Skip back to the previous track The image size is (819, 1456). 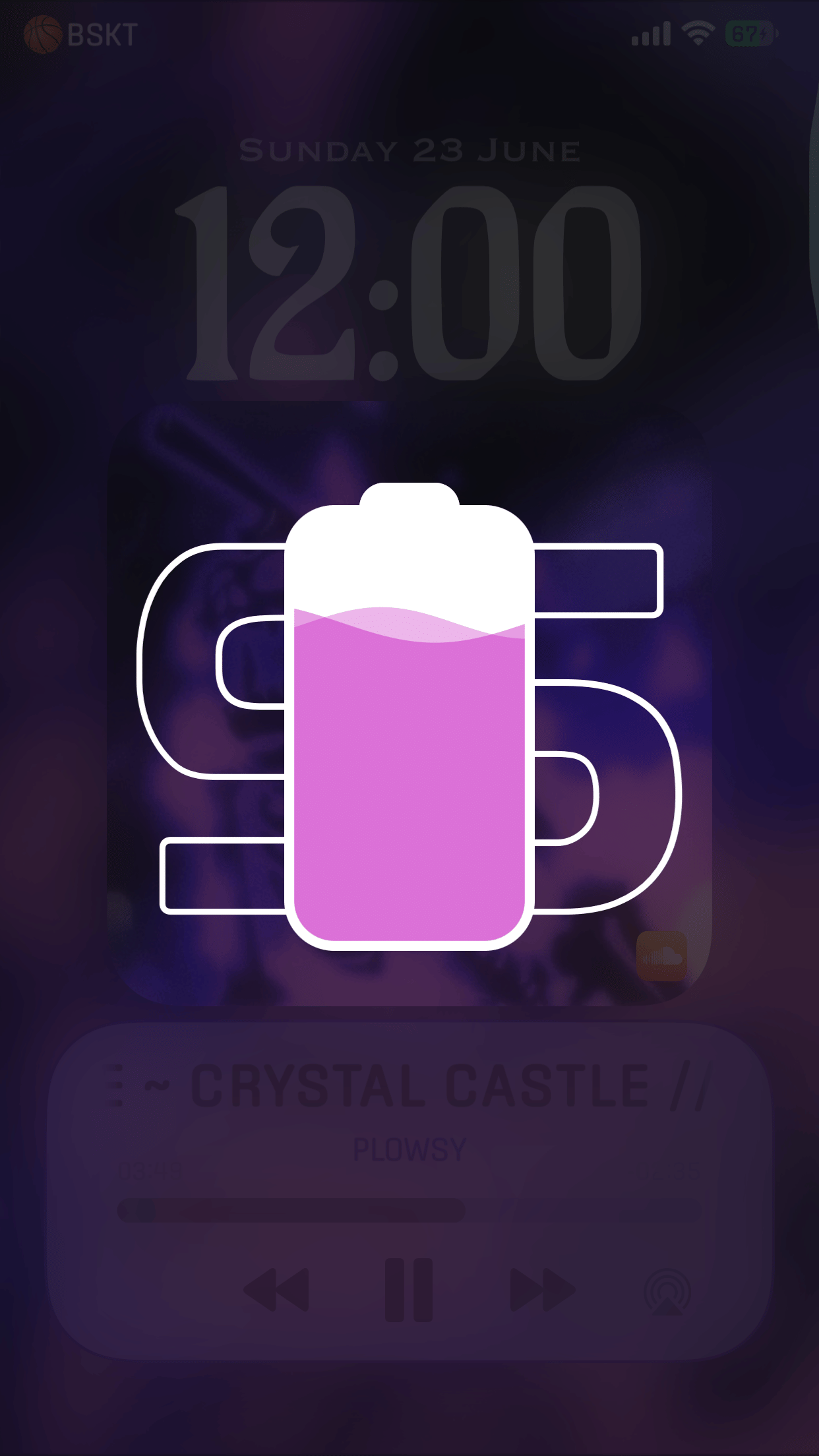coord(277,1289)
